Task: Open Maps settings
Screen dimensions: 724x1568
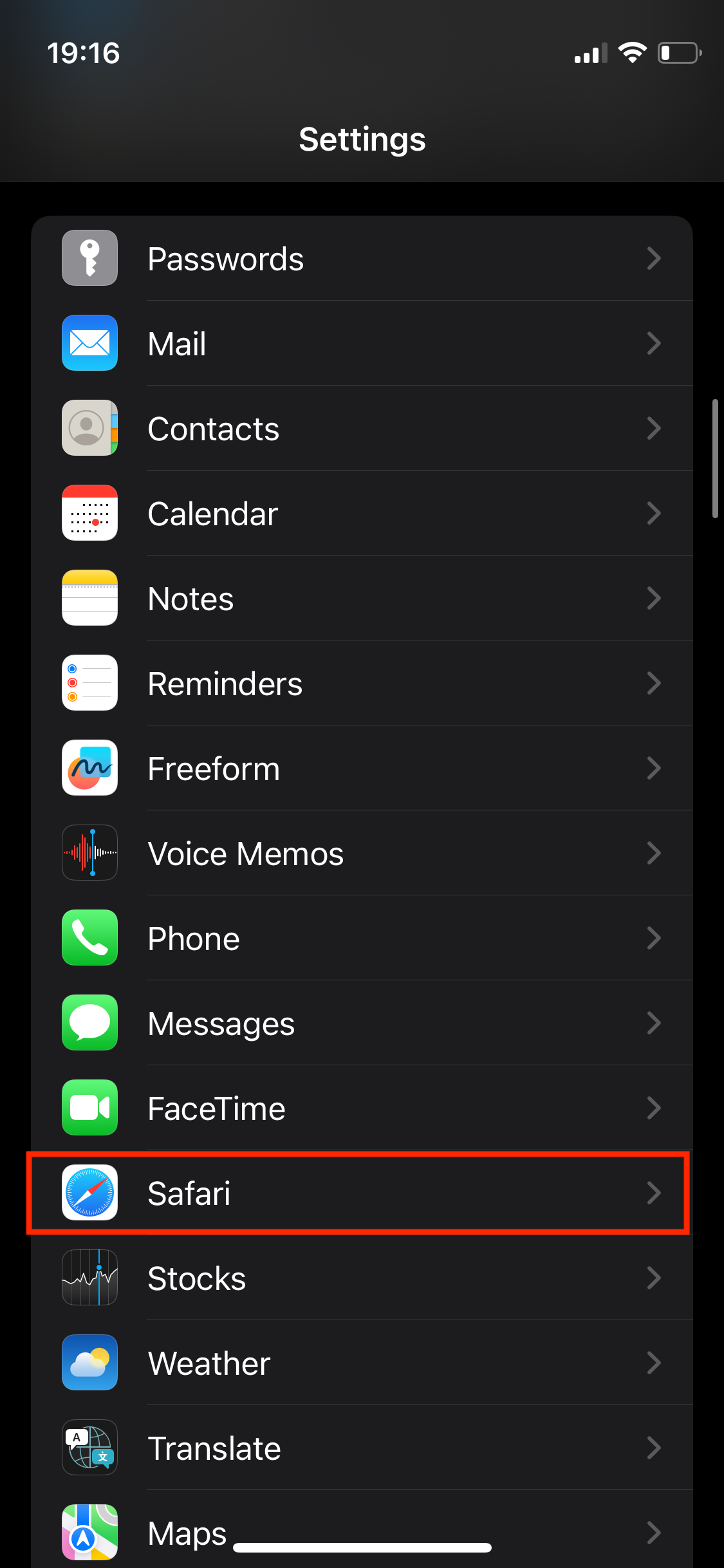Action: (x=362, y=1529)
